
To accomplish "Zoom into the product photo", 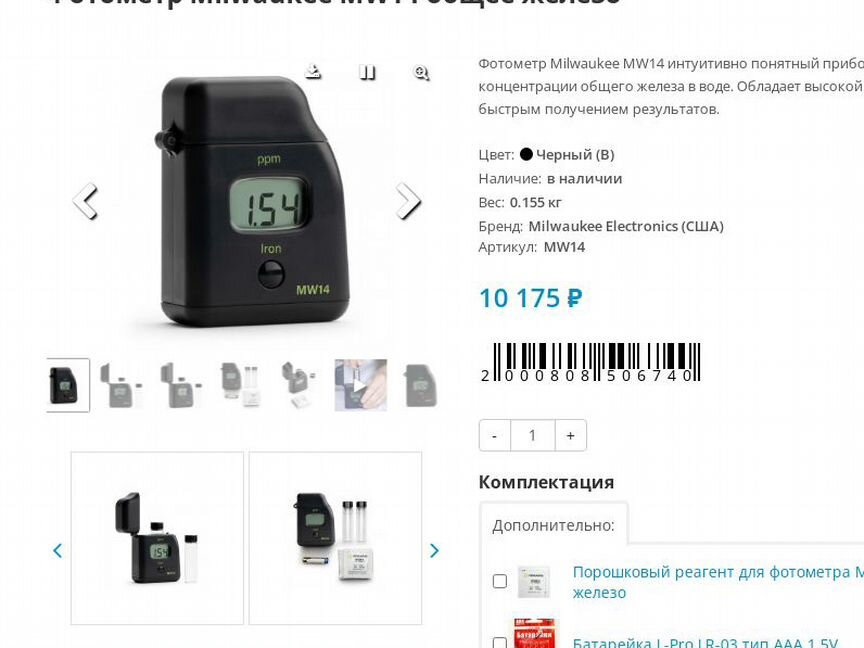I will pos(421,72).
